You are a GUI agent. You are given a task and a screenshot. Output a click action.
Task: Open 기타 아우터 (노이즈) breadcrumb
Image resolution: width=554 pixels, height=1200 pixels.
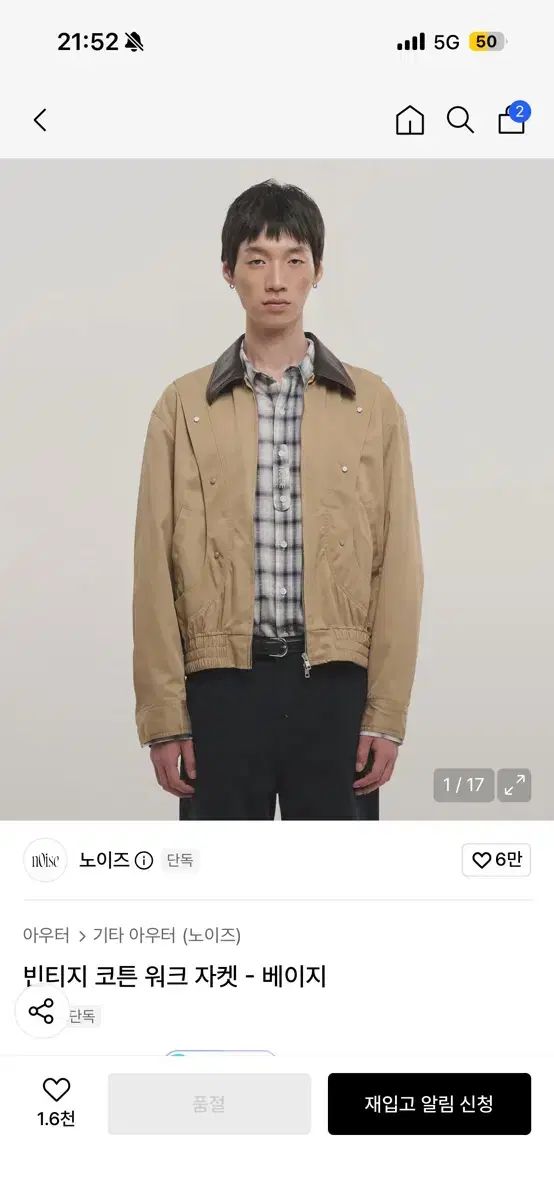166,936
